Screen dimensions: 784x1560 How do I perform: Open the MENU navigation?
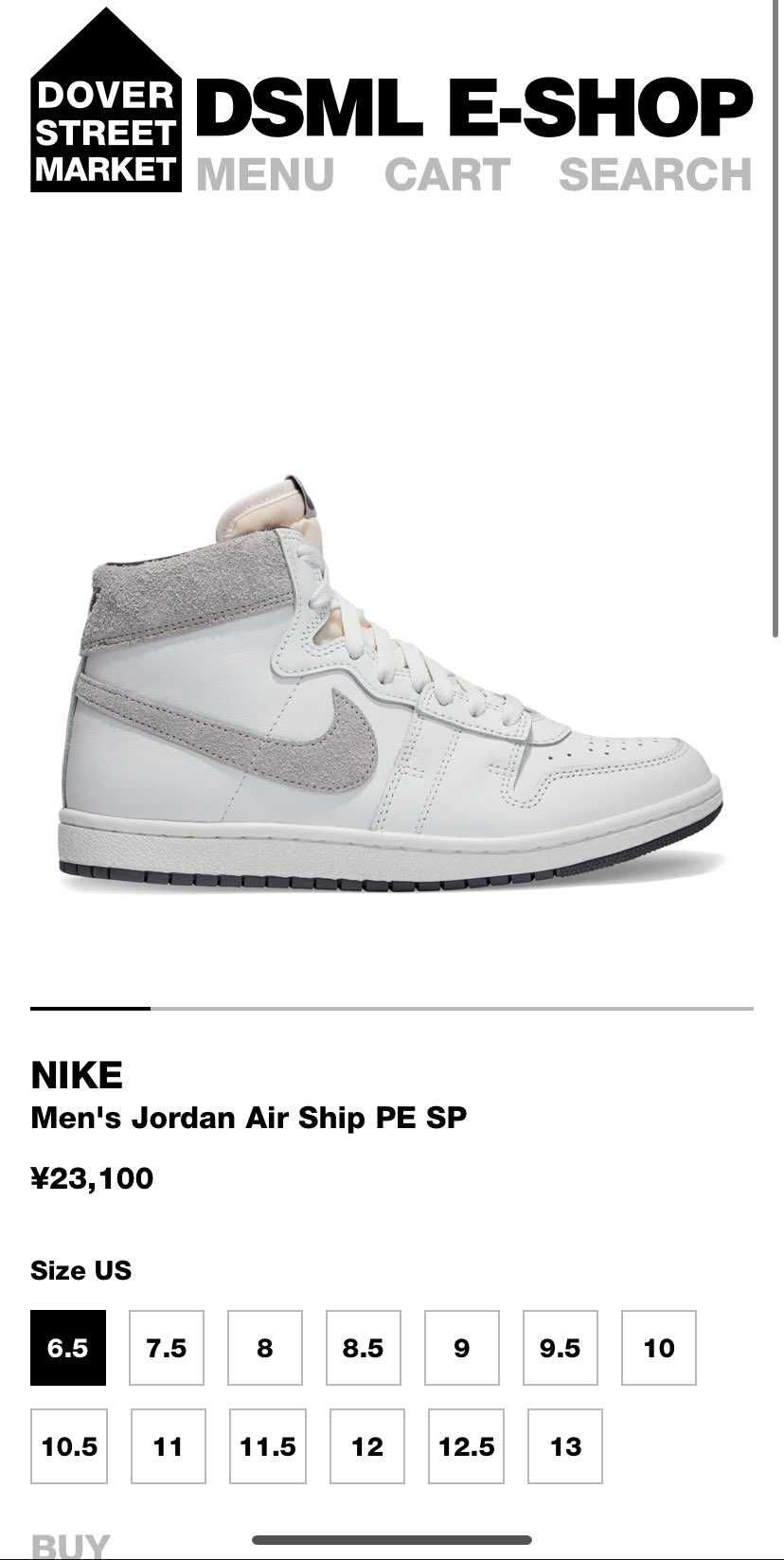point(265,175)
